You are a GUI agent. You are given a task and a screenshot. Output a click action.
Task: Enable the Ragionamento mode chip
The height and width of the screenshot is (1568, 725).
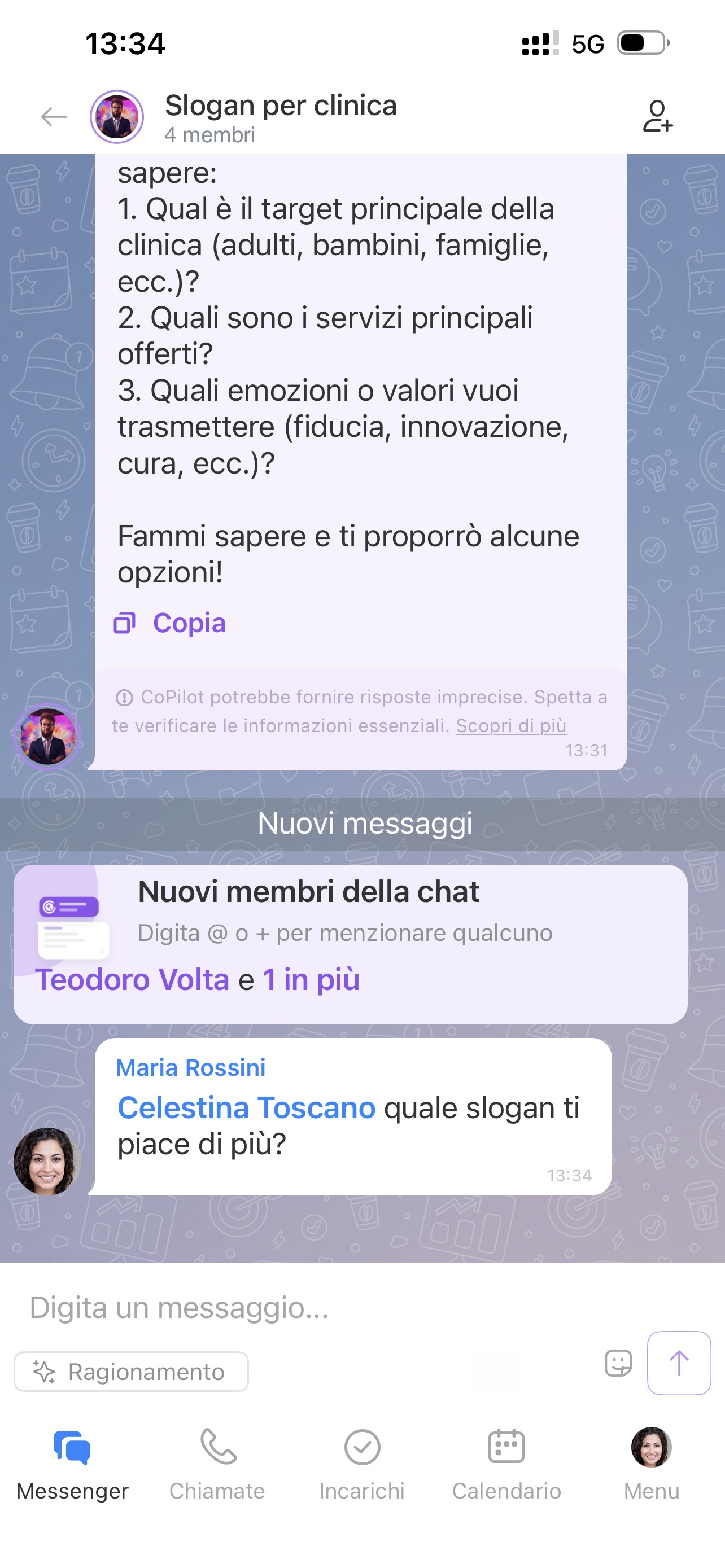click(131, 1372)
